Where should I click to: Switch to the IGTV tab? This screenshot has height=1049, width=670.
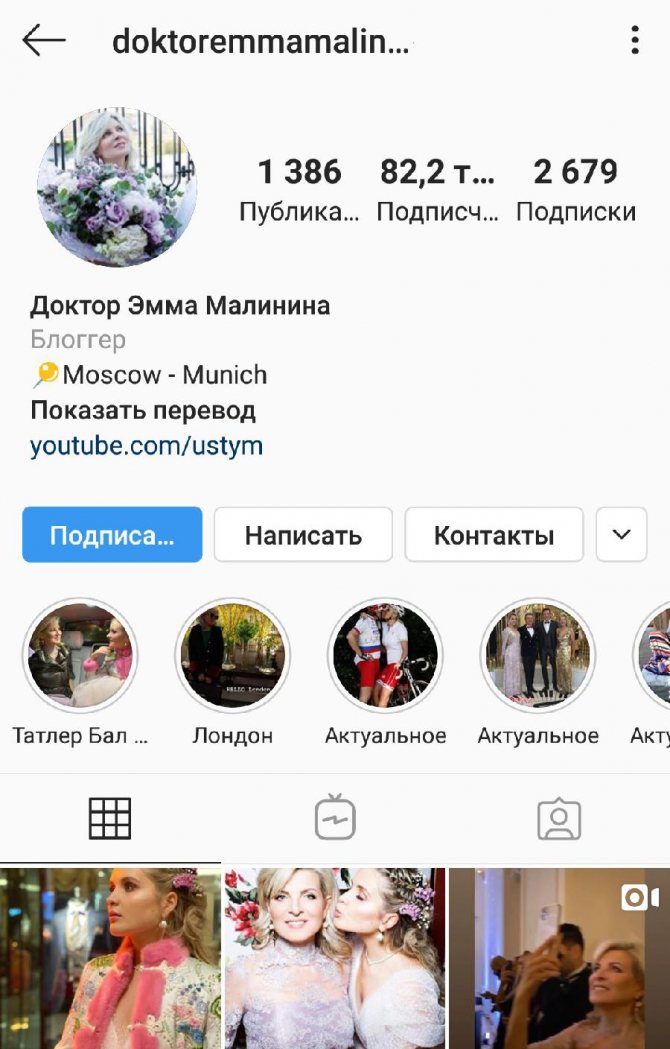335,819
